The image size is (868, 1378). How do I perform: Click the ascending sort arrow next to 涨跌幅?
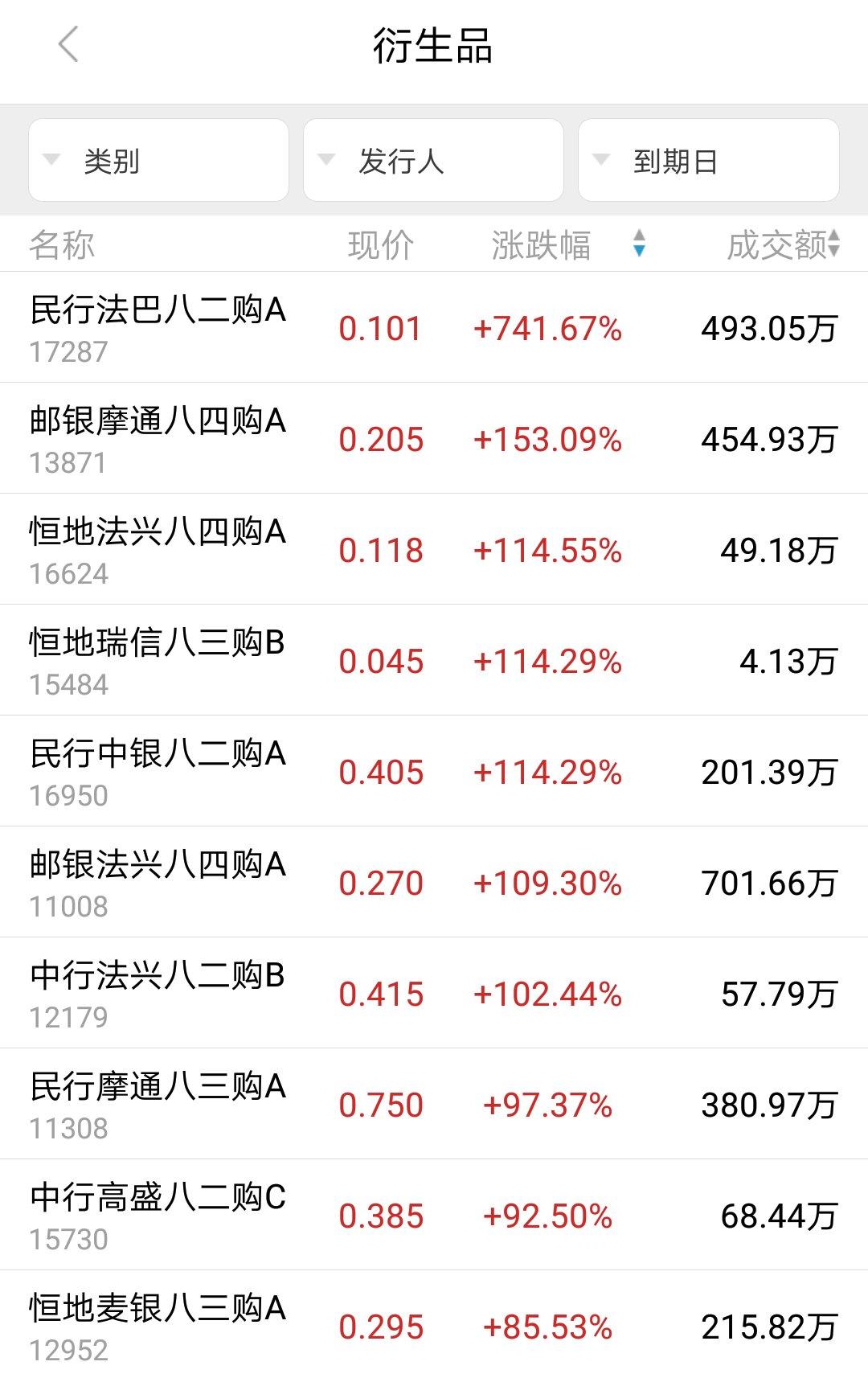tap(639, 236)
